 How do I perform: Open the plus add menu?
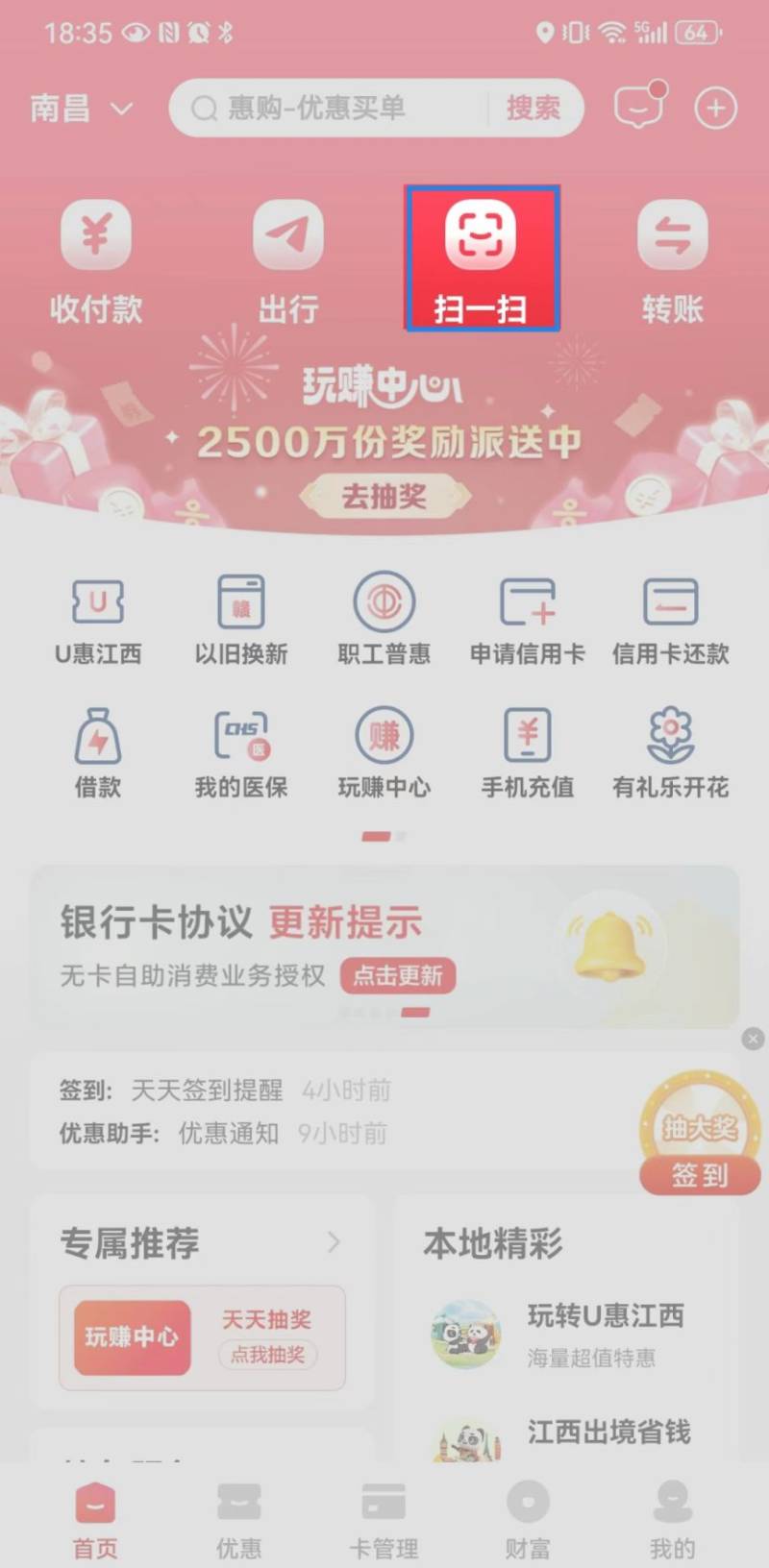tap(715, 109)
